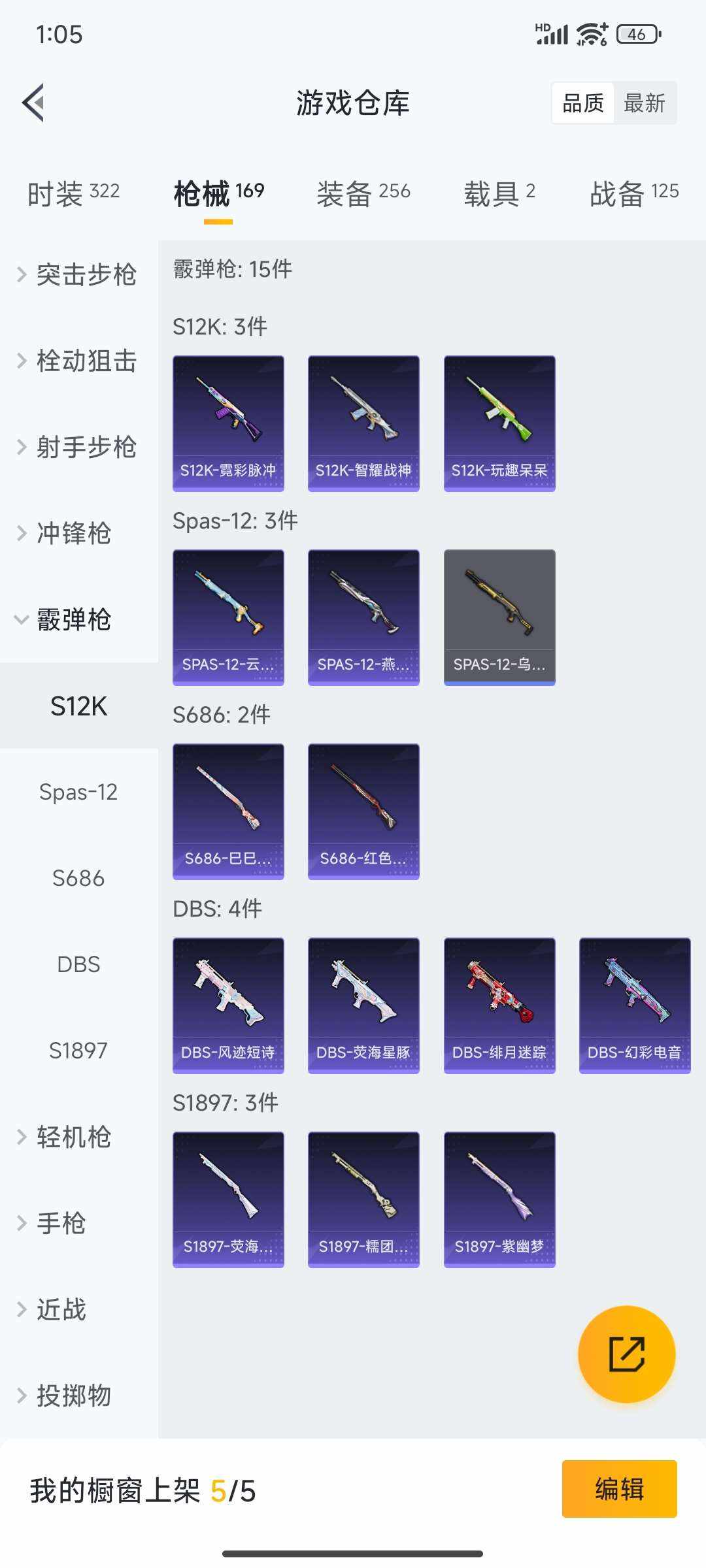Viewport: 706px width, 1568px height.
Task: View the DBS-幻彩电音 skin
Action: click(x=635, y=1005)
